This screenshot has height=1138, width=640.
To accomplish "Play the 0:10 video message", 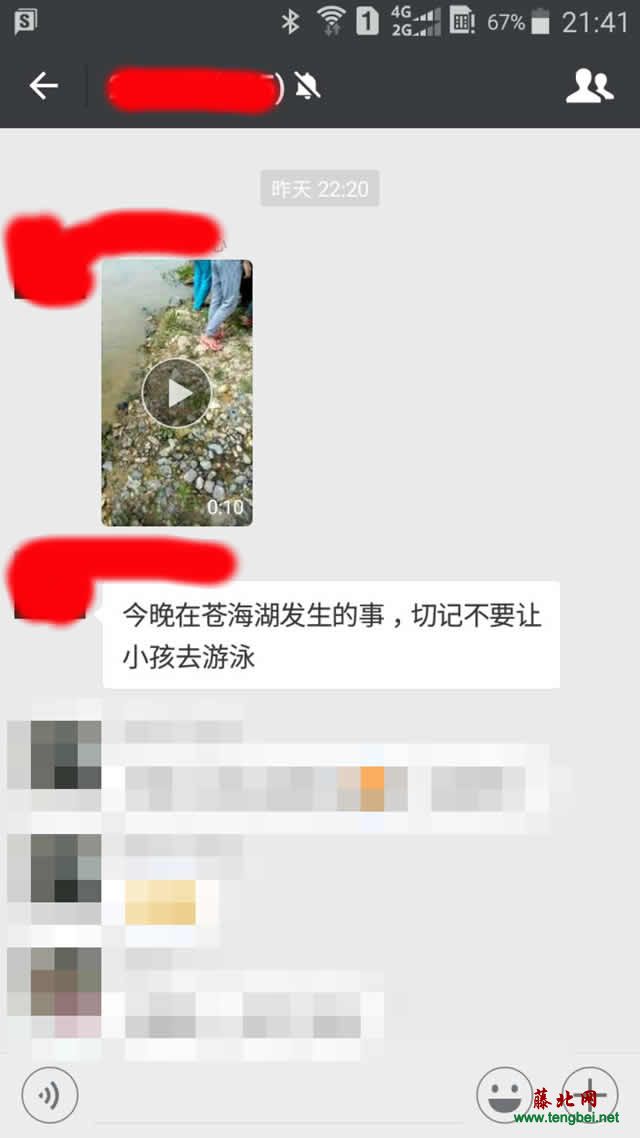I will 177,393.
